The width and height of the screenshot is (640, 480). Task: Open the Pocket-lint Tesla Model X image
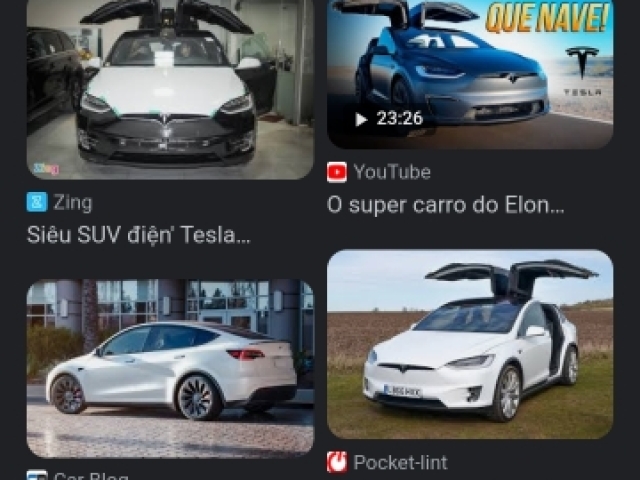(470, 344)
